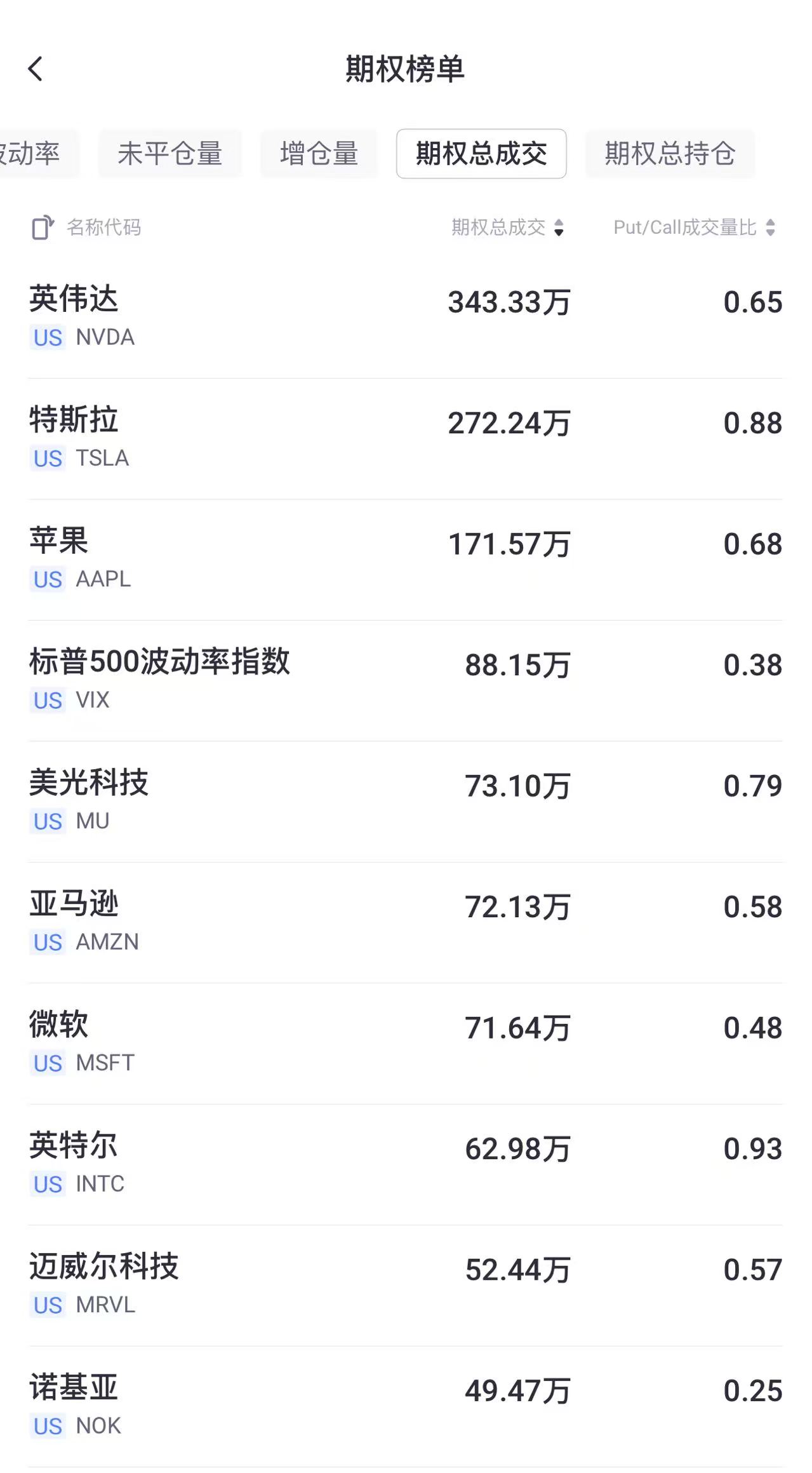The image size is (812, 1473).
Task: Tap the rotate icon beside 名称代码
Action: point(43,227)
